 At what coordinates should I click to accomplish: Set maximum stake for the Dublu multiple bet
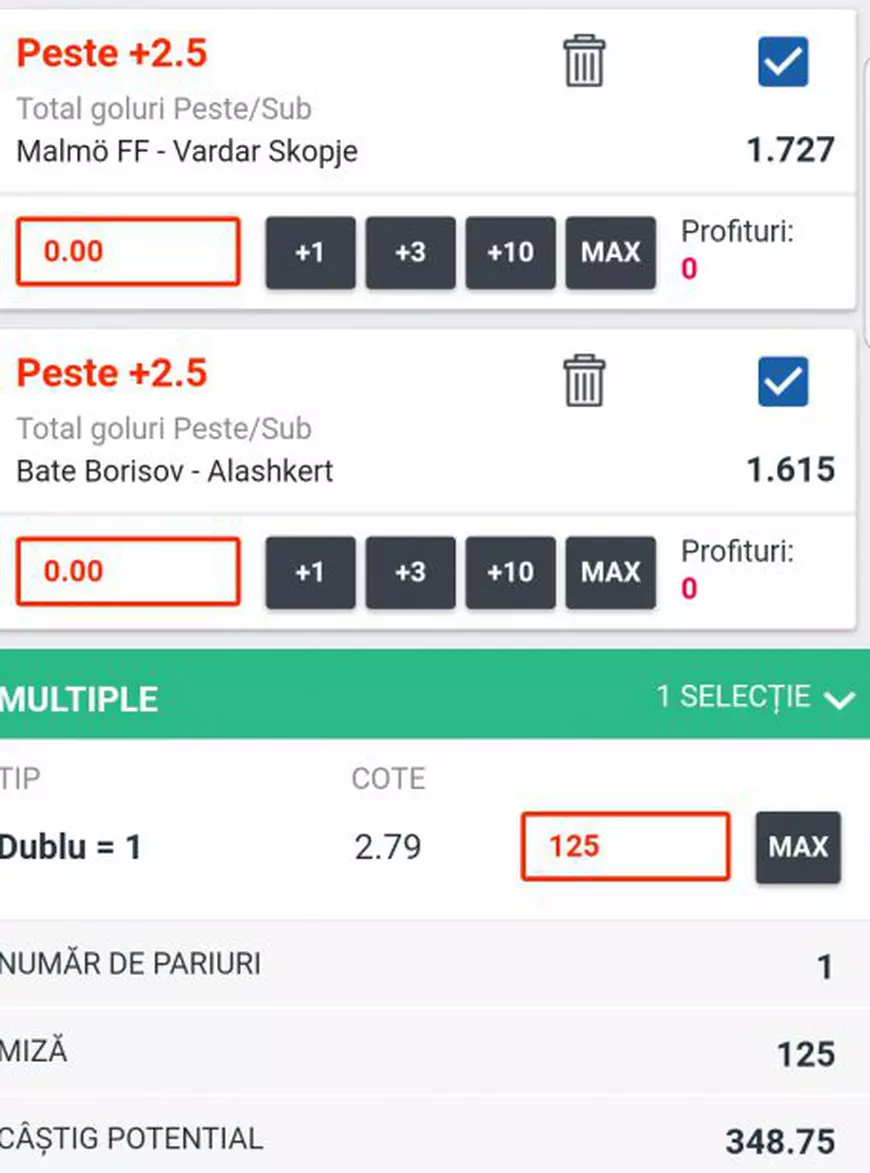tap(798, 847)
